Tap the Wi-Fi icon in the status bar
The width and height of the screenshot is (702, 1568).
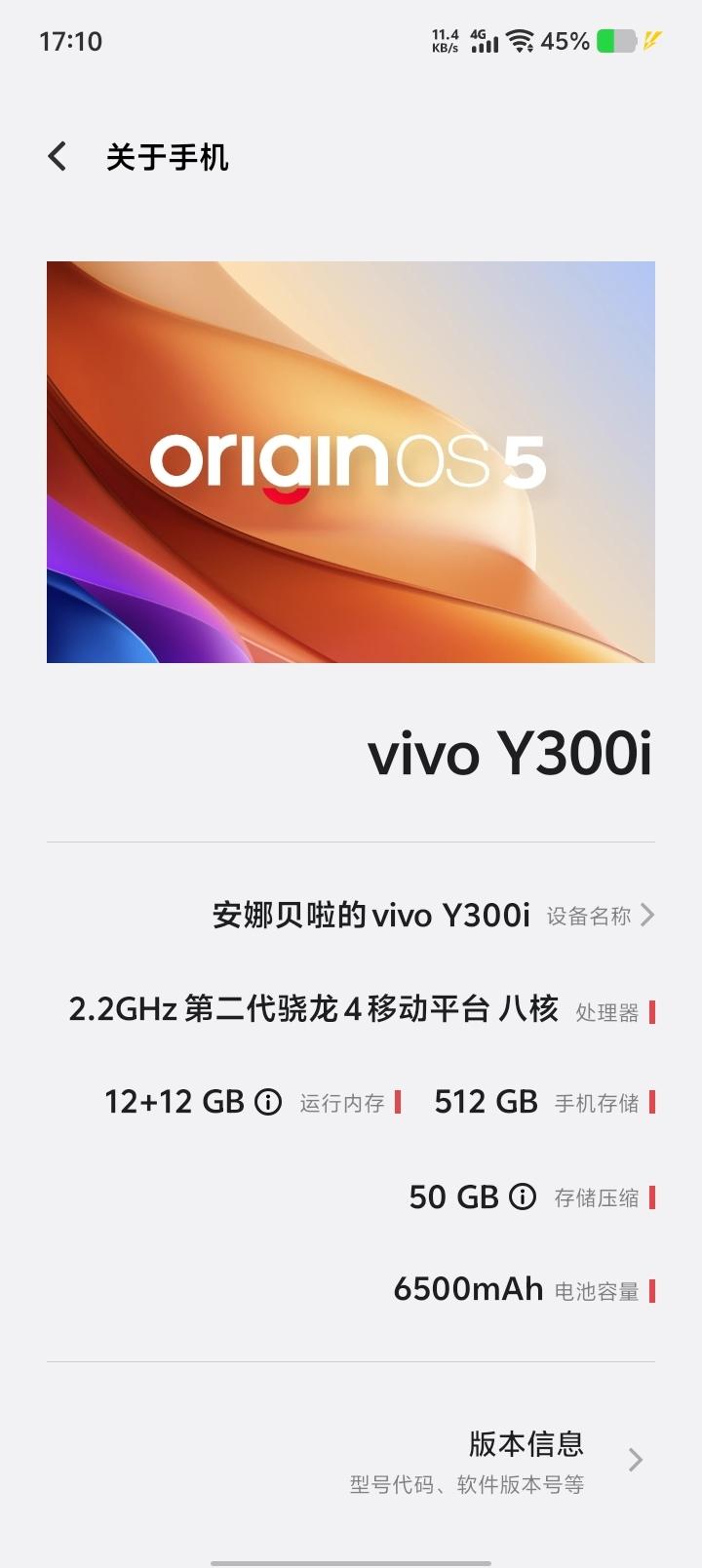(519, 41)
